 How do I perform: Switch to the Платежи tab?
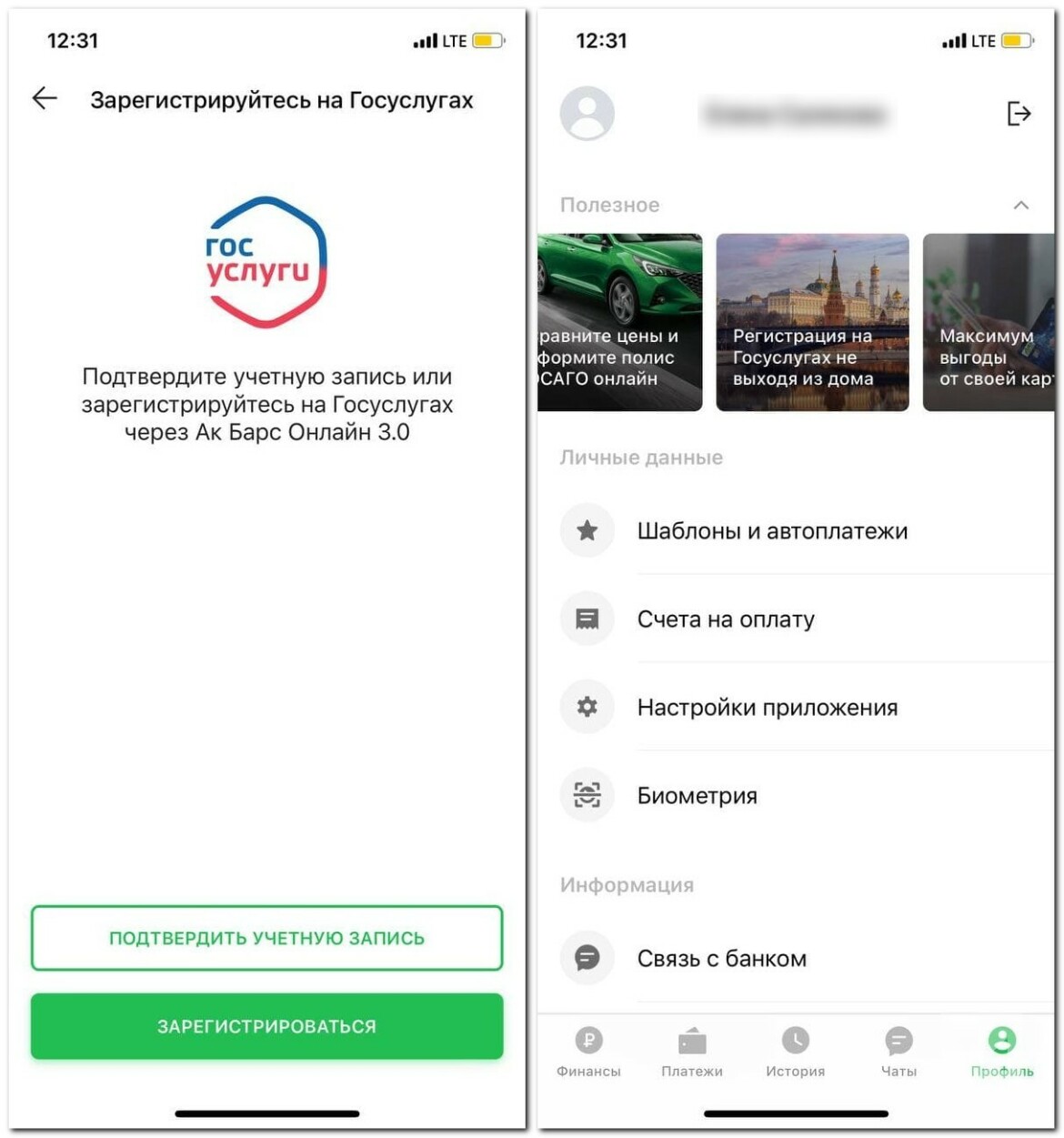692,1052
